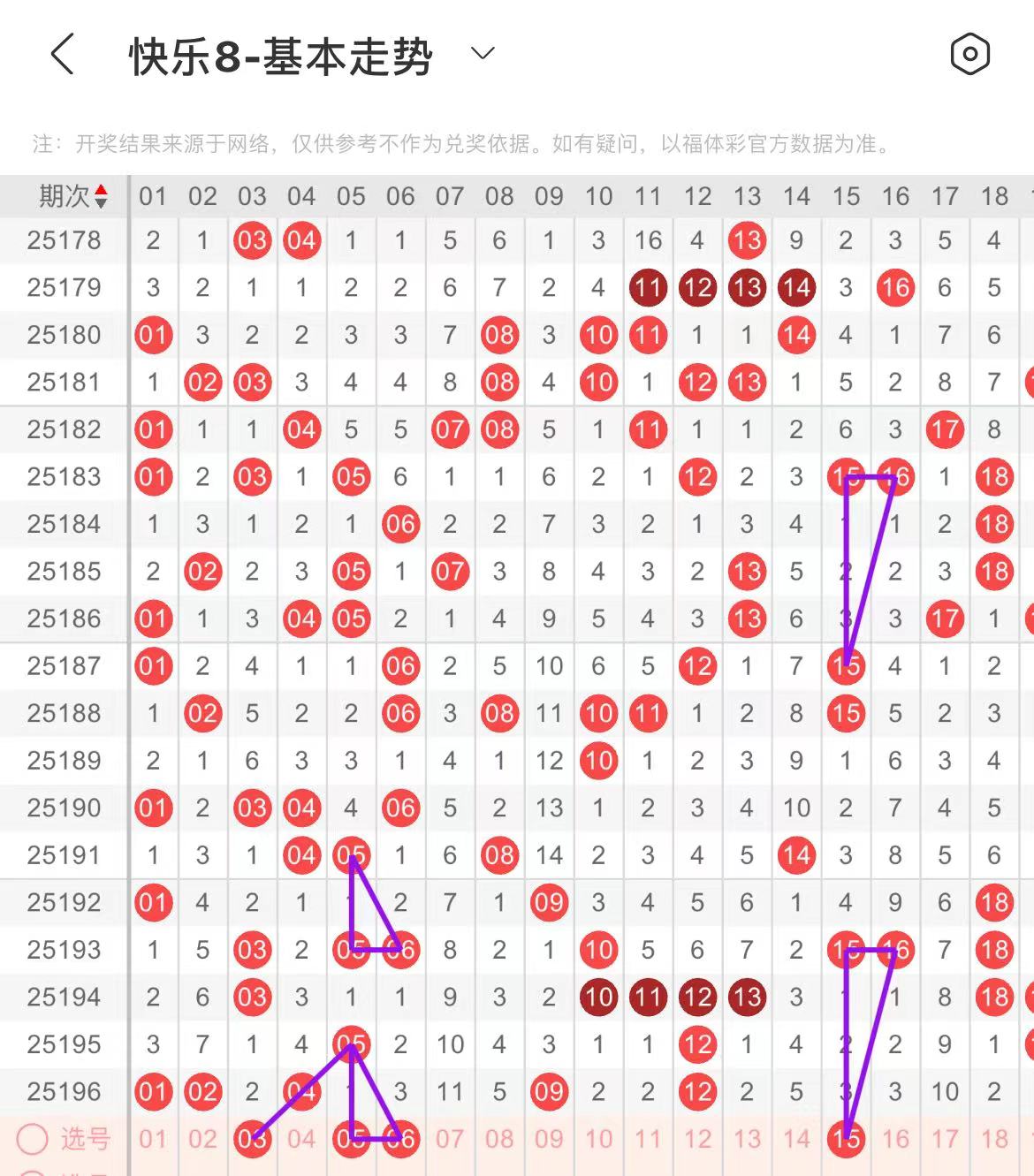Expand the 快乐8-基本走势 chart dropdown
Viewport: 1034px width, 1176px height.
tap(483, 54)
